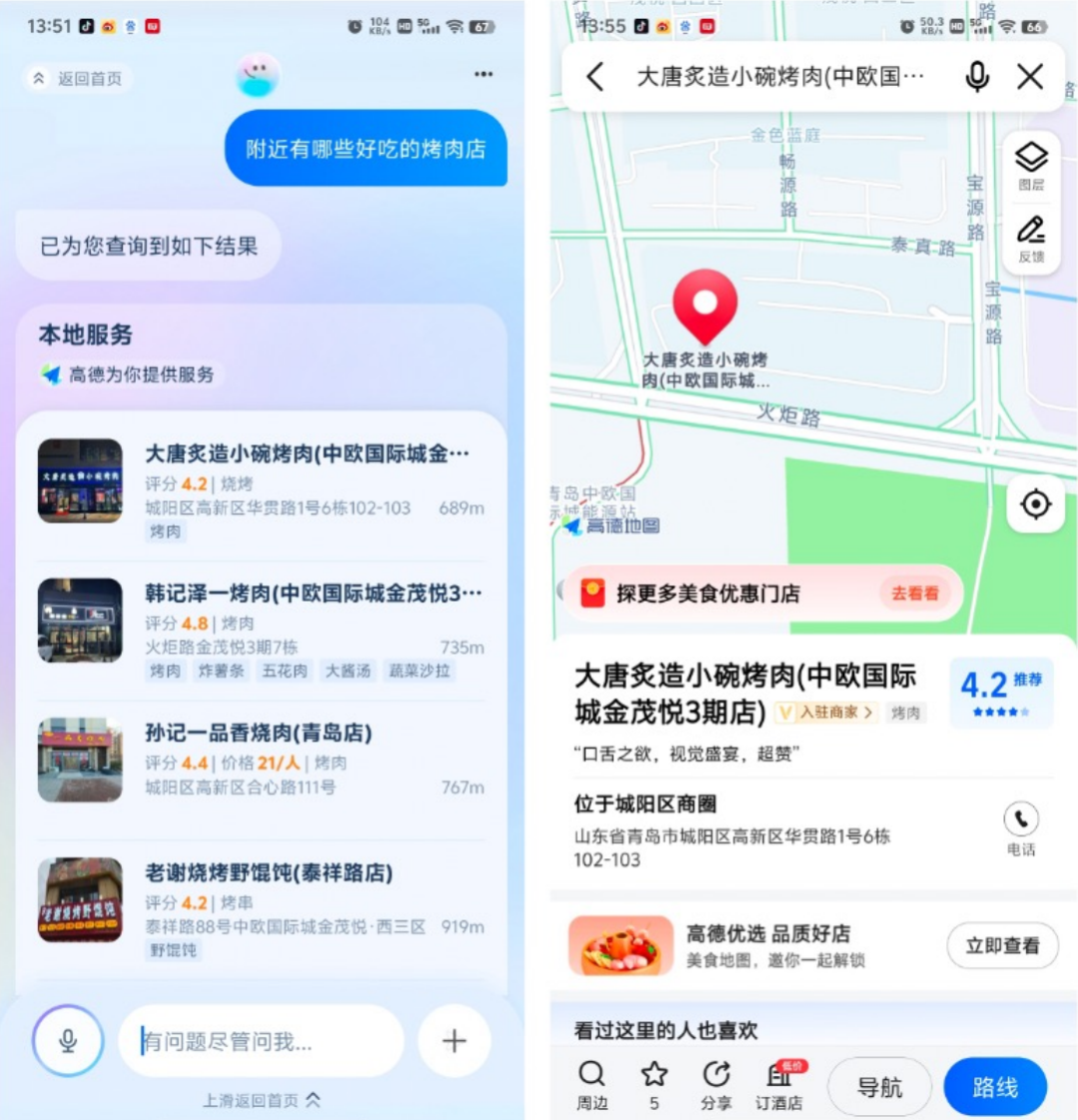View routes with the 路线 button
Image resolution: width=1078 pixels, height=1120 pixels.
tap(995, 1087)
